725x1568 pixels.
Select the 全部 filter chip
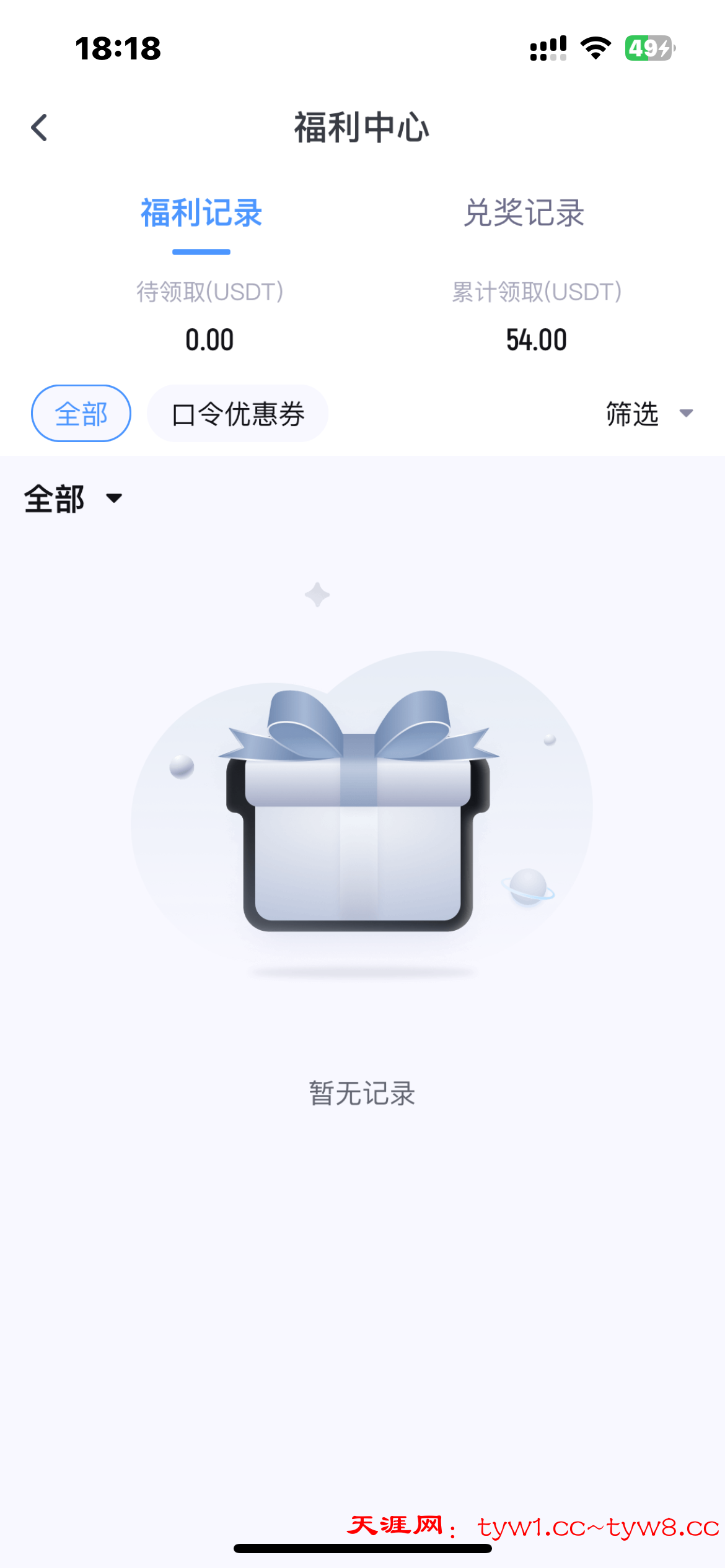point(81,414)
